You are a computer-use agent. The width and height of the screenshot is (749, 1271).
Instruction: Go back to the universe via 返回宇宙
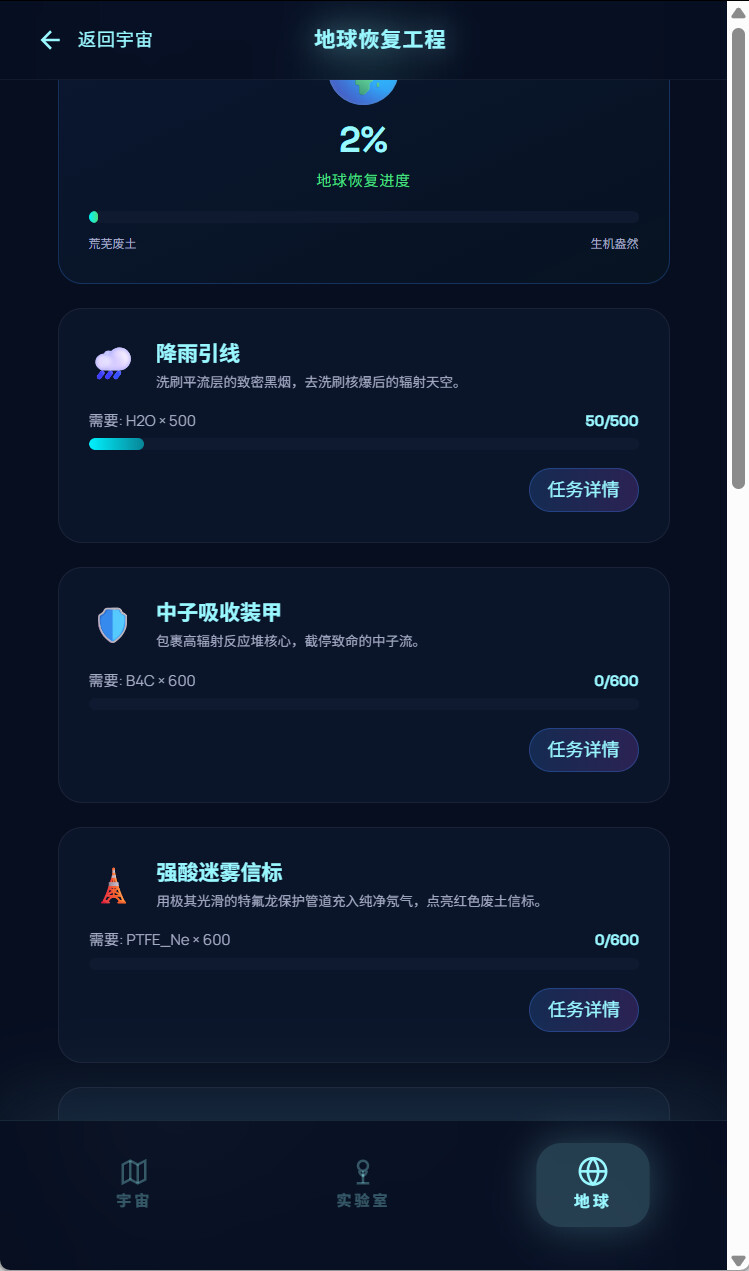coord(96,40)
